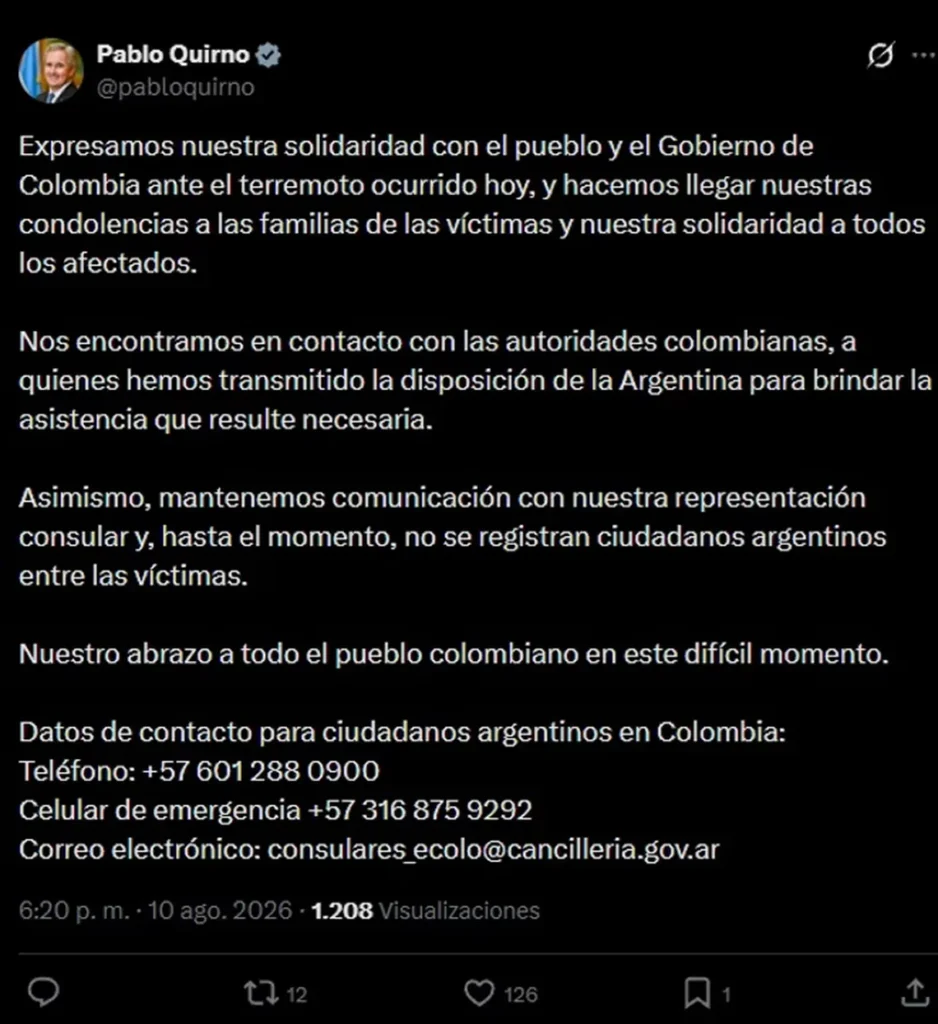Open Pablo Quirno's profile picture

click(51, 71)
